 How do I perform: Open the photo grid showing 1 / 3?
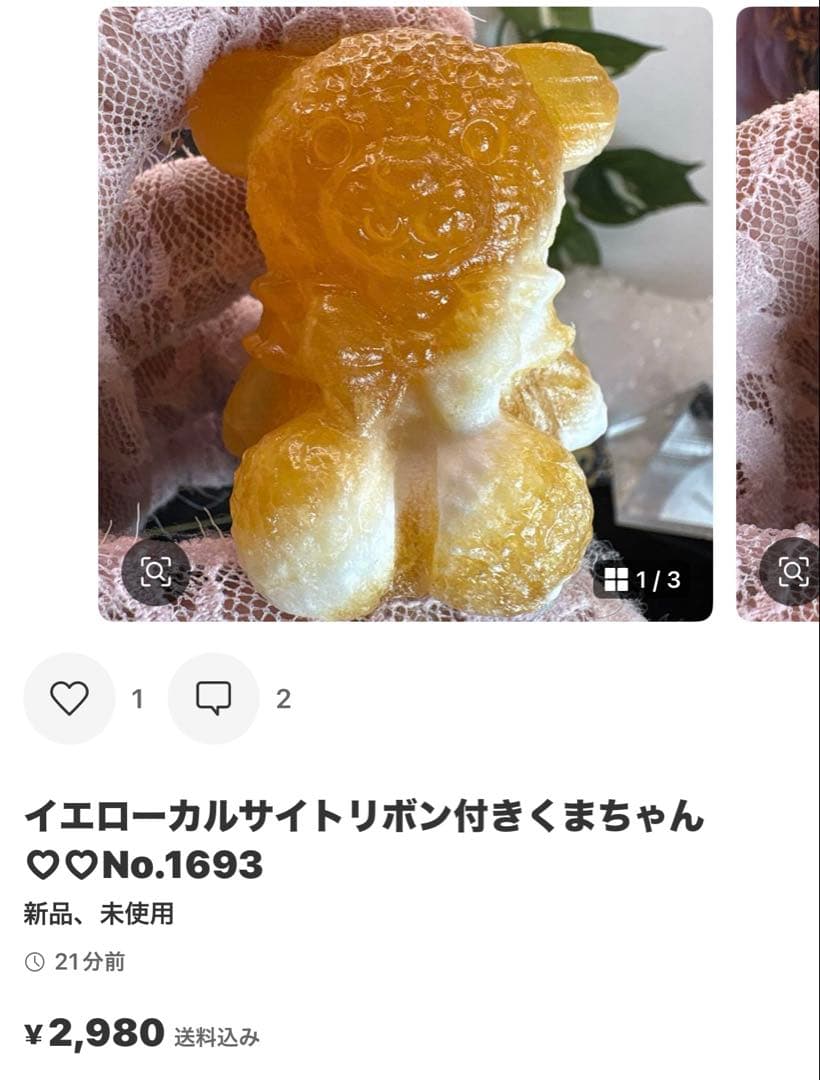point(643,579)
